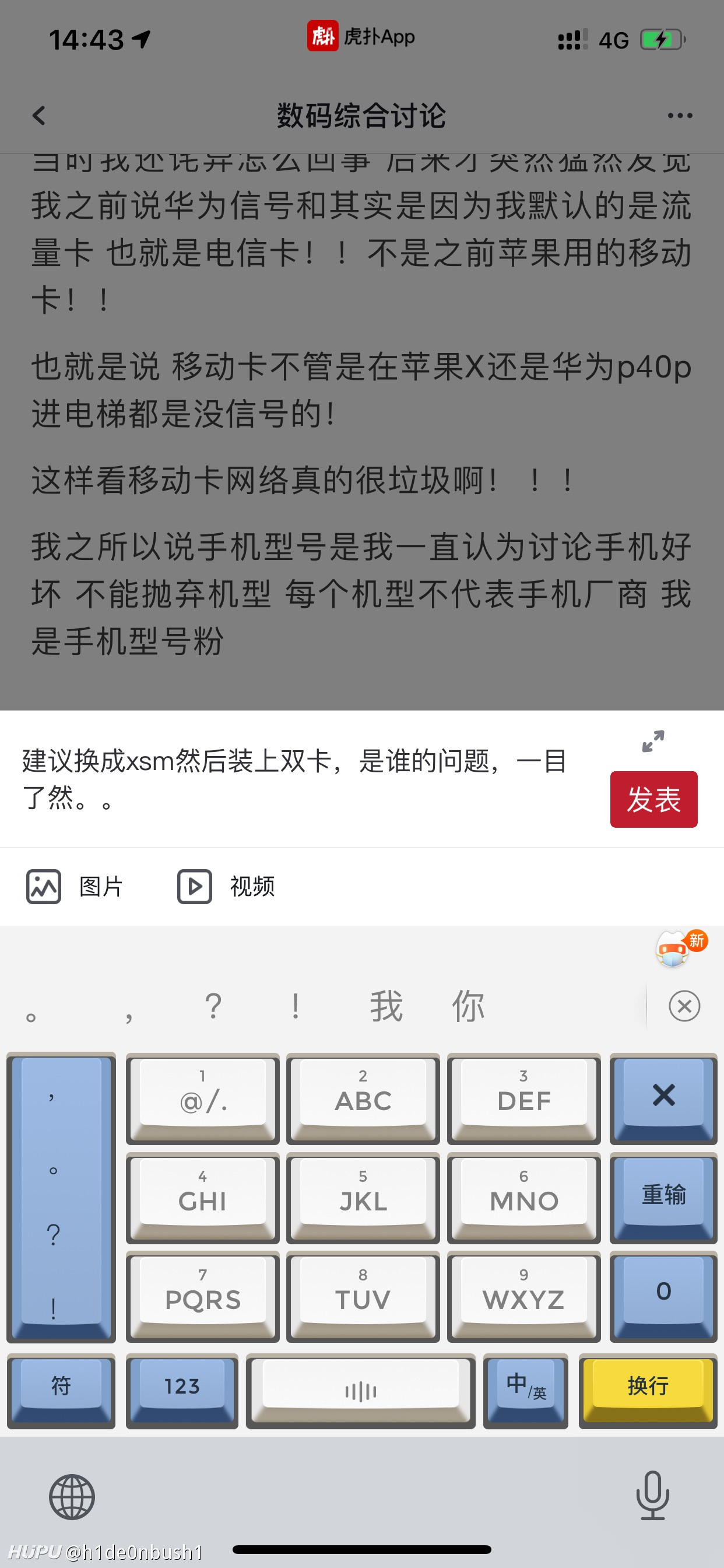Type the 5 JKL key
Image resolution: width=724 pixels, height=1568 pixels.
363,1196
